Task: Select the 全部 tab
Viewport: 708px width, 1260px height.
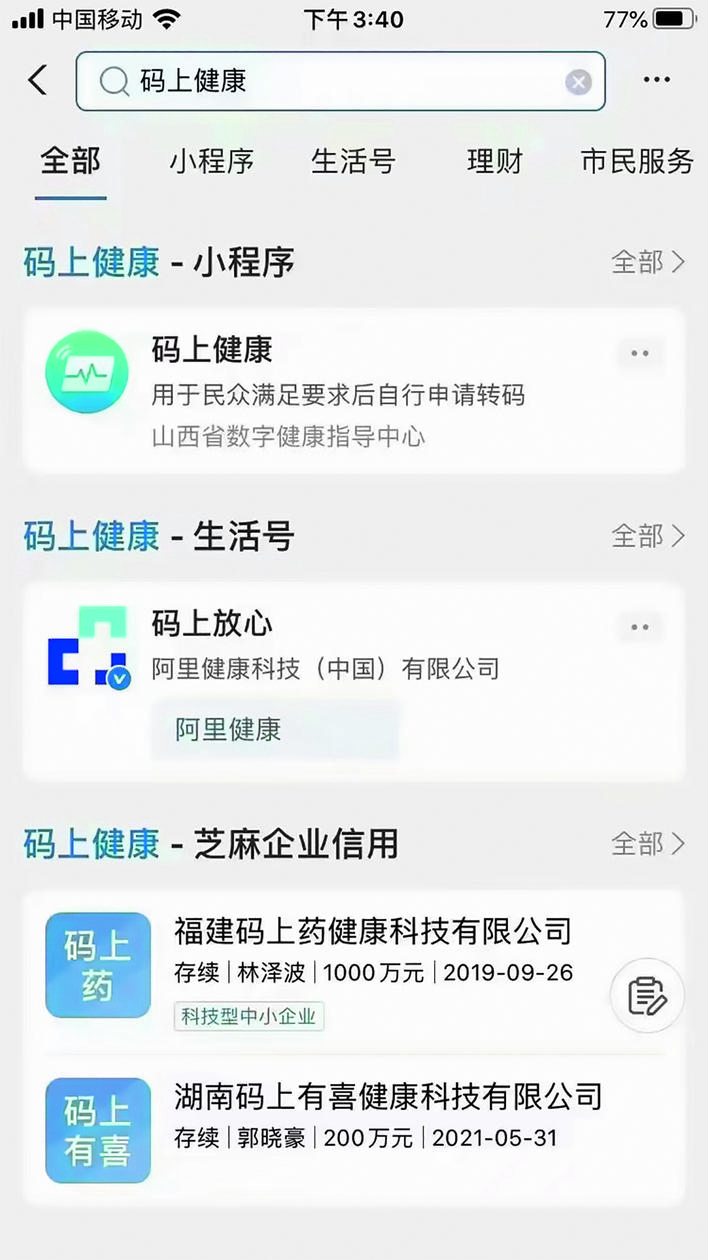Action: click(x=70, y=161)
